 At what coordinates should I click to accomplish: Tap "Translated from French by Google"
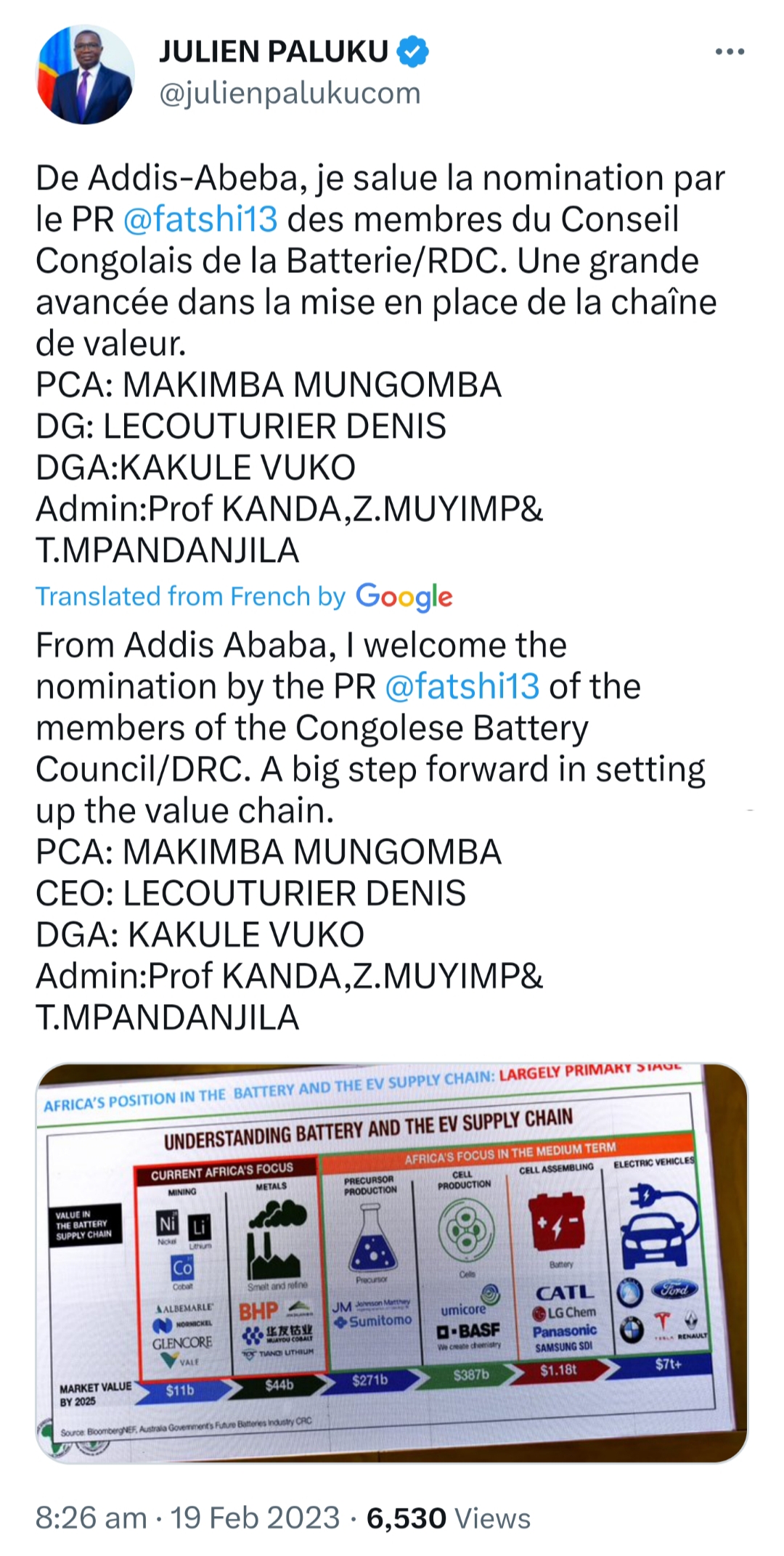[x=244, y=597]
